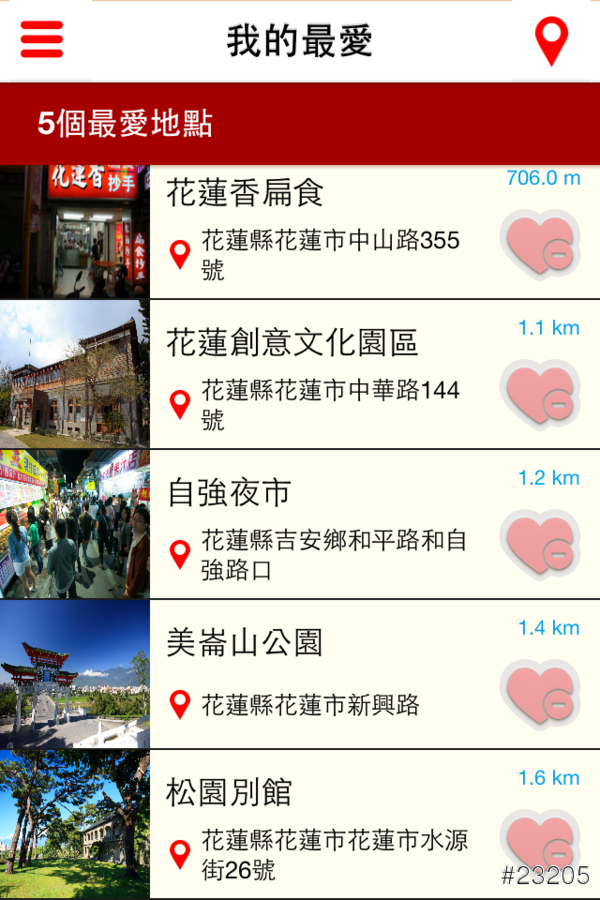Unfavorite 美崙山公園
The image size is (600, 900).
[x=540, y=696]
